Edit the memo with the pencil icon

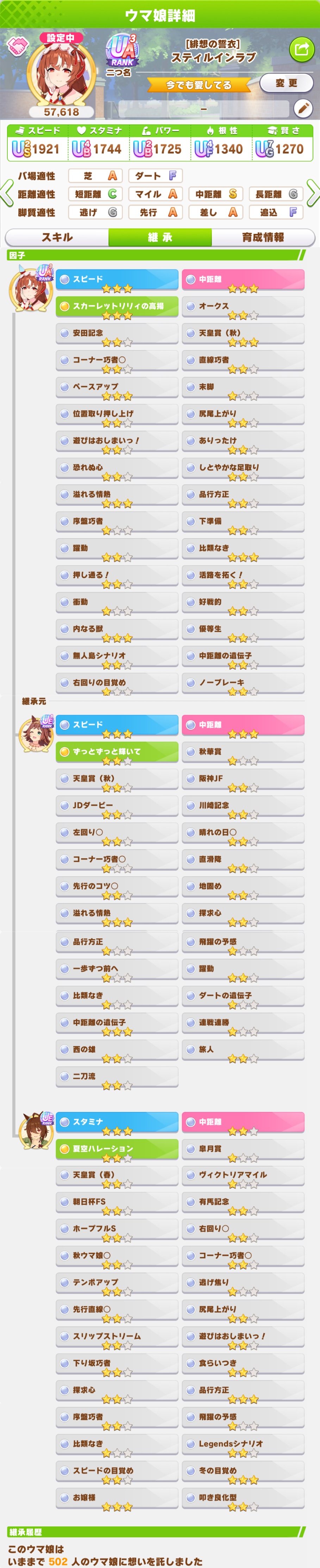click(302, 108)
